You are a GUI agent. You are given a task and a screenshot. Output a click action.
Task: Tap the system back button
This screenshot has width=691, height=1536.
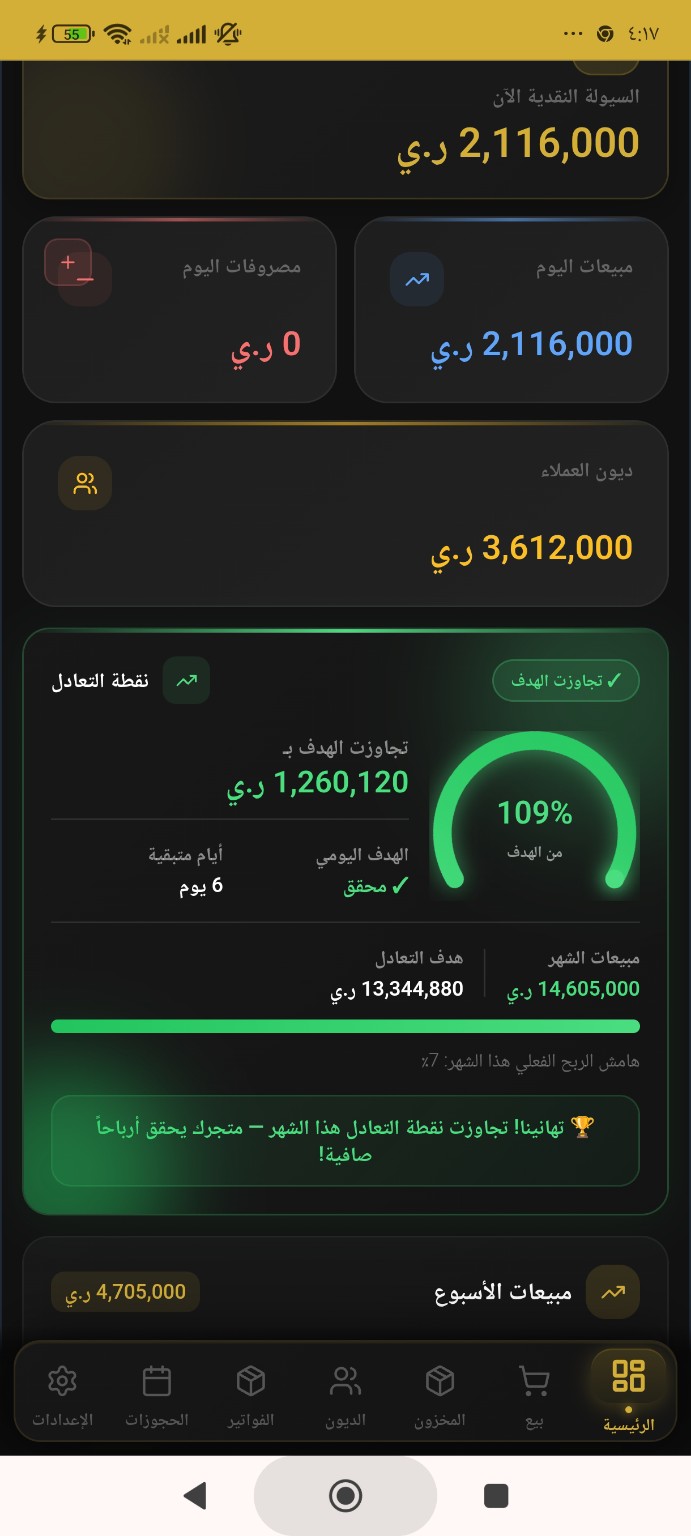[x=195, y=1496]
